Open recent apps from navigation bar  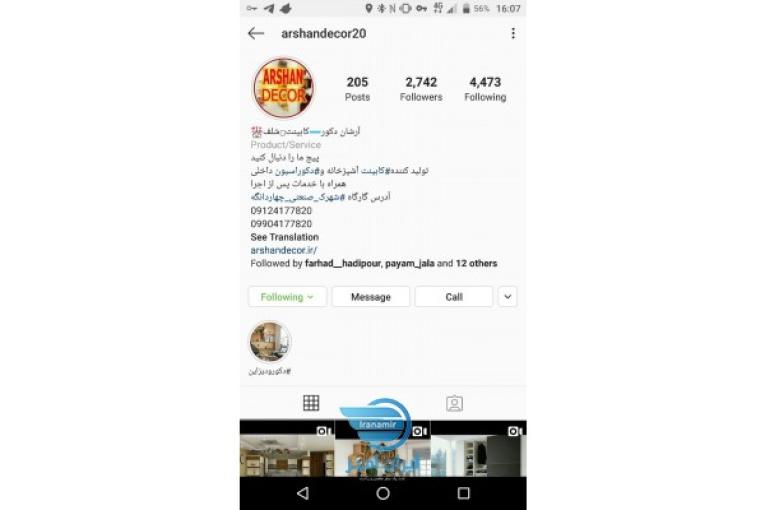pos(463,493)
